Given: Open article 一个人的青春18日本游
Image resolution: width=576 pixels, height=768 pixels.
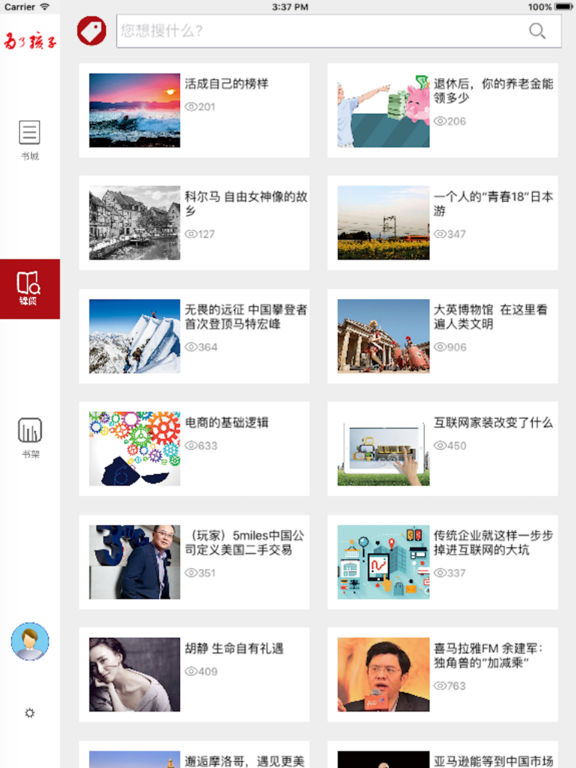Looking at the screenshot, I should coord(443,223).
